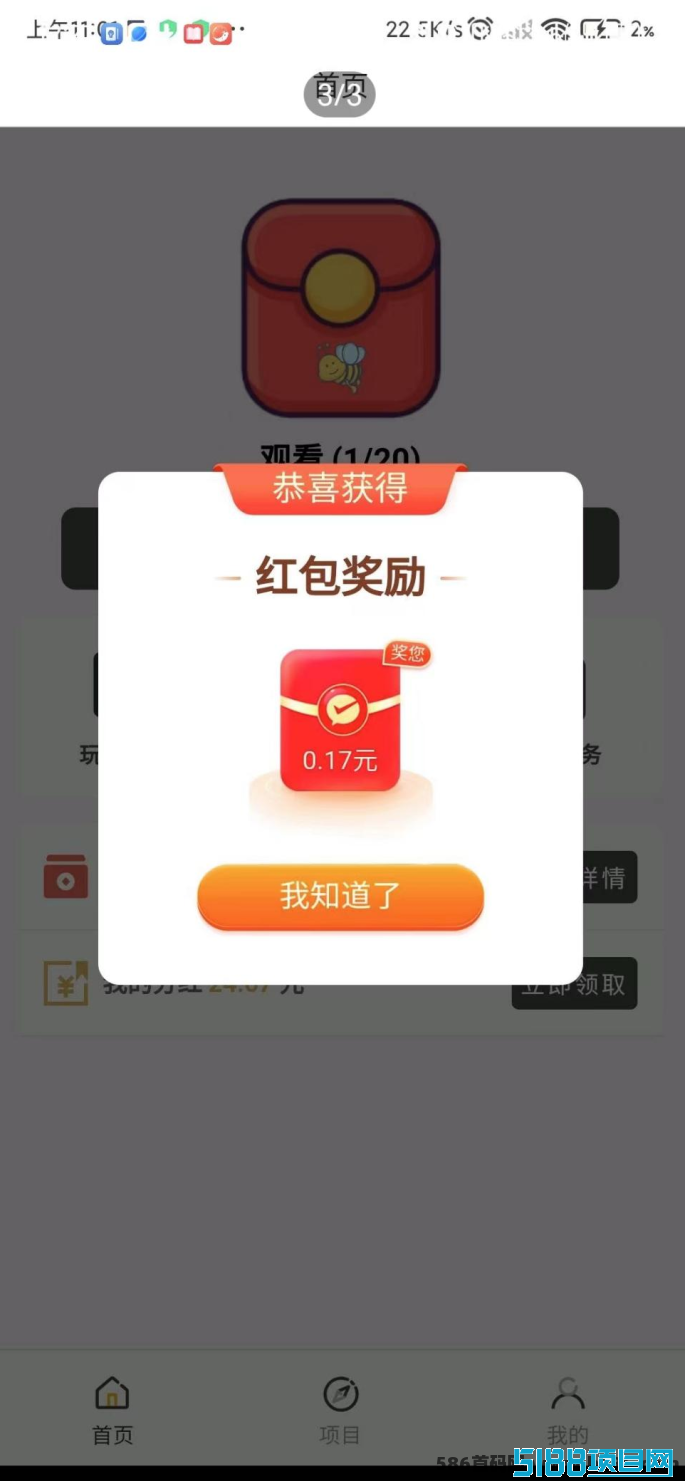685x1481 pixels.
Task: Tap the 我知道了 button
Action: click(x=340, y=897)
